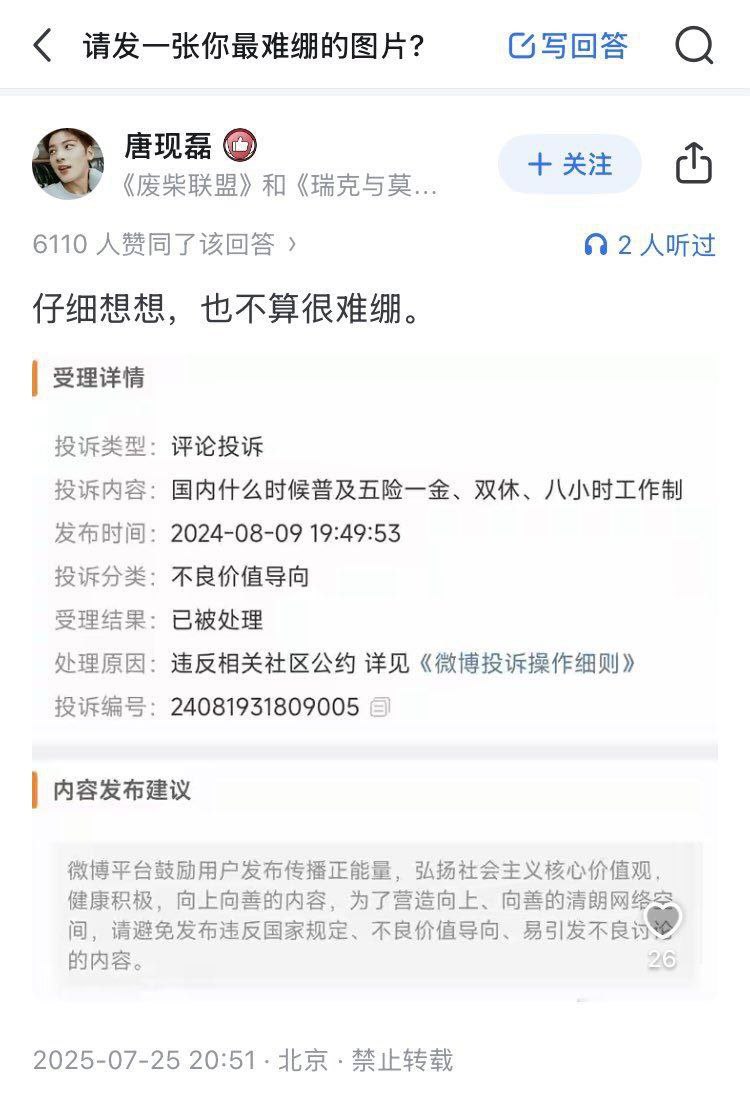750x1106 pixels.
Task: Tap the 2 人听过 audio link
Action: tap(650, 245)
